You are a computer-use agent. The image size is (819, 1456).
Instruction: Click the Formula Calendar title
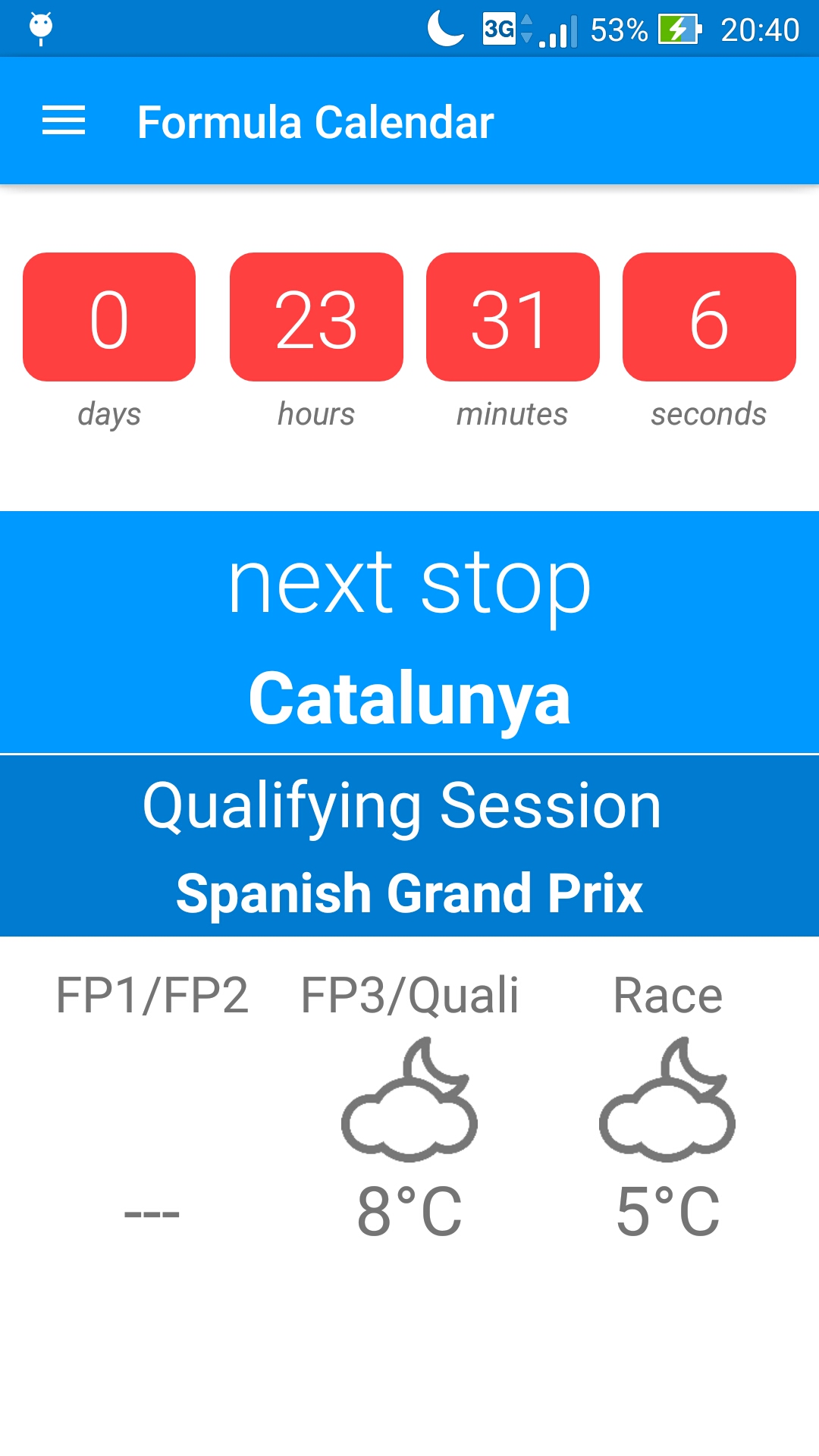coord(315,121)
